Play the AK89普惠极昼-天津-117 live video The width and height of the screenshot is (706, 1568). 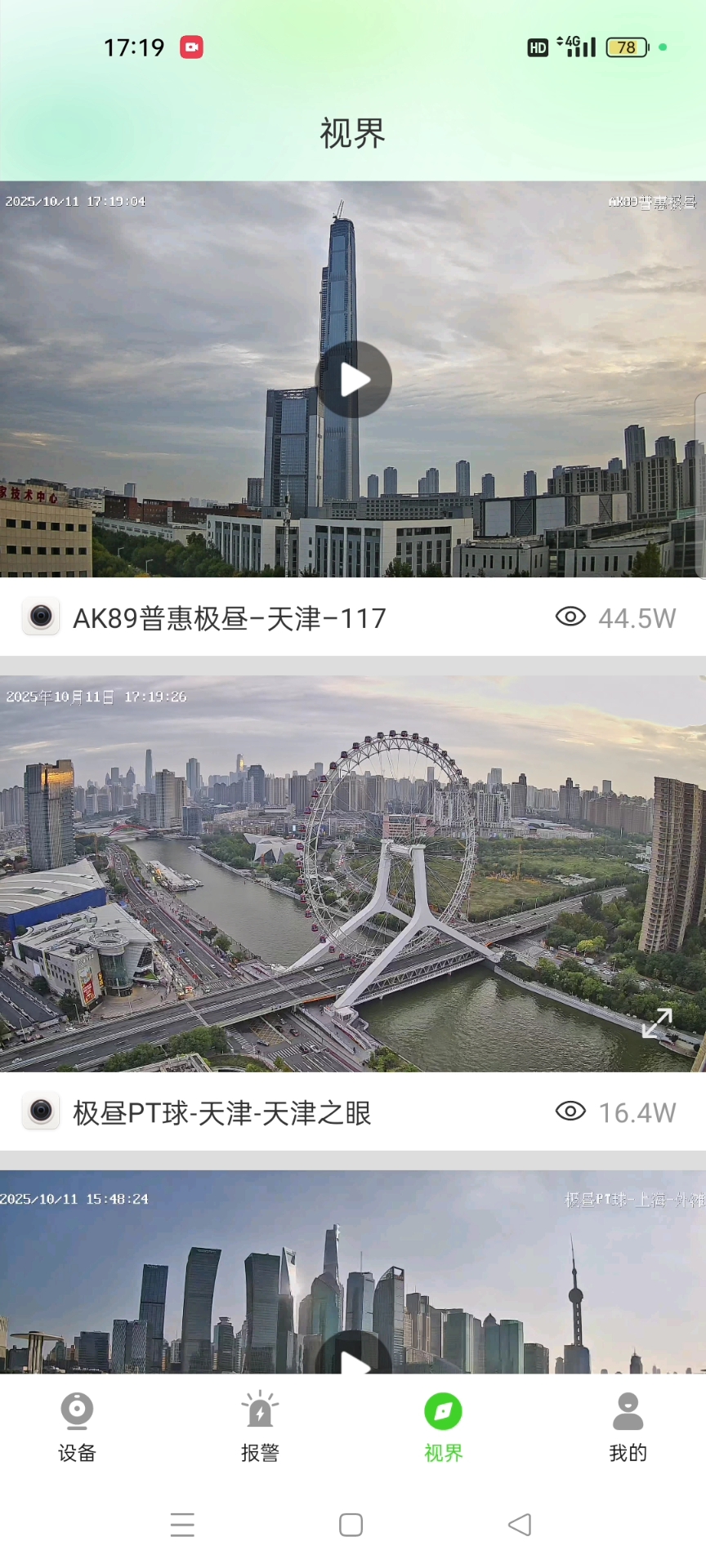(x=353, y=380)
